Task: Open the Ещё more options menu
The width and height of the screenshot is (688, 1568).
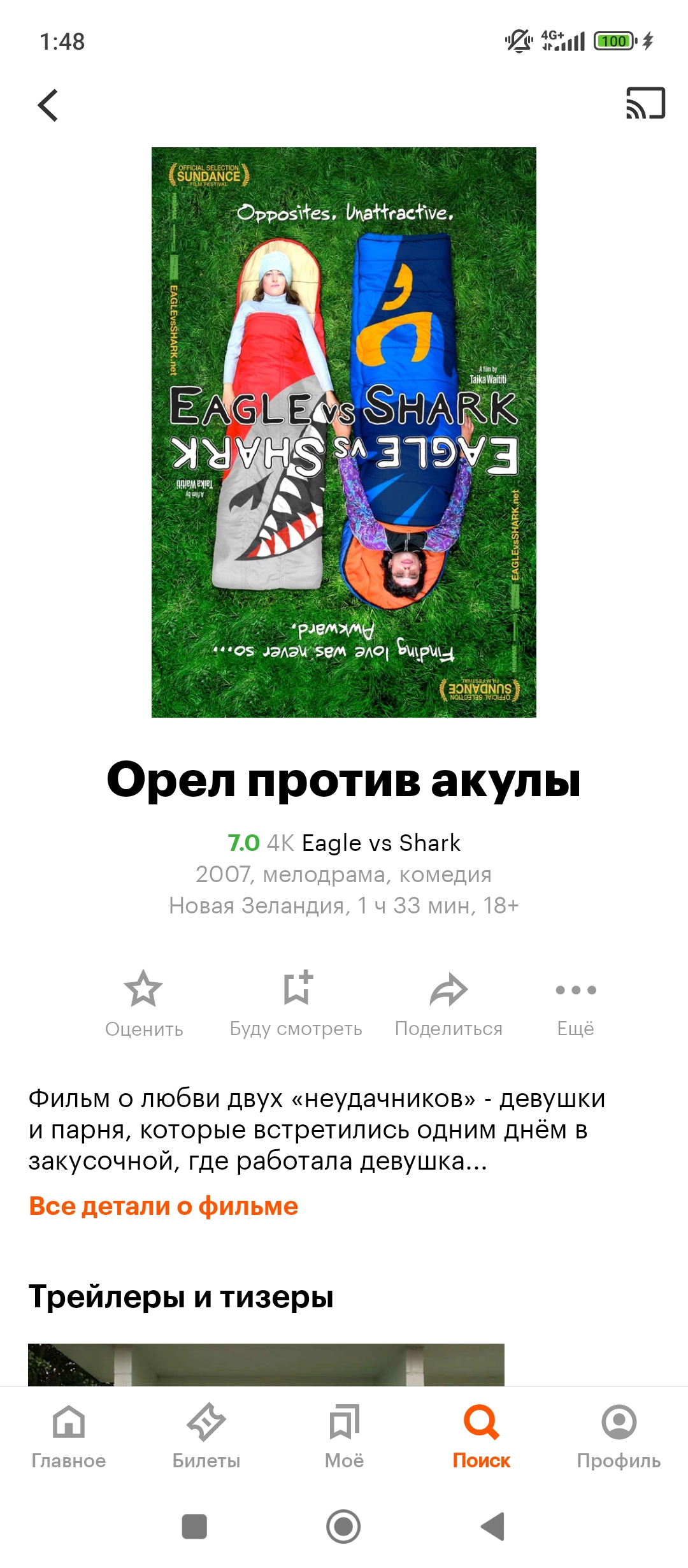Action: (x=575, y=1004)
